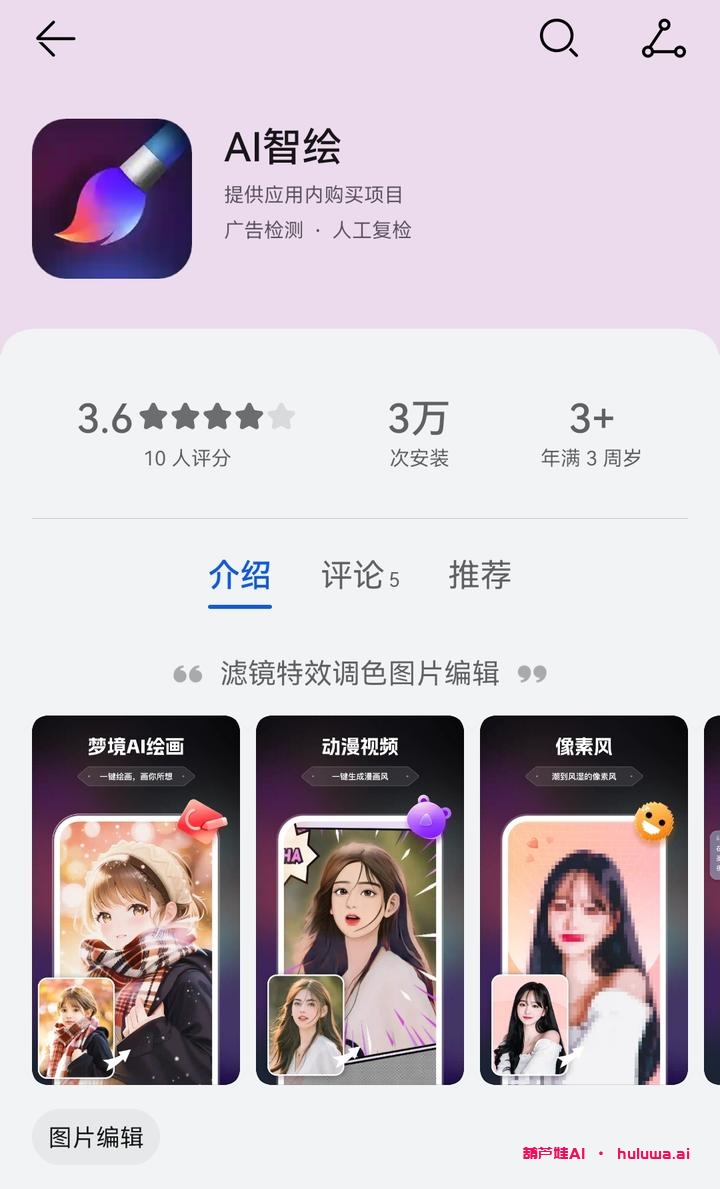
Task: Share the AI智绘 app page
Action: coord(663,39)
